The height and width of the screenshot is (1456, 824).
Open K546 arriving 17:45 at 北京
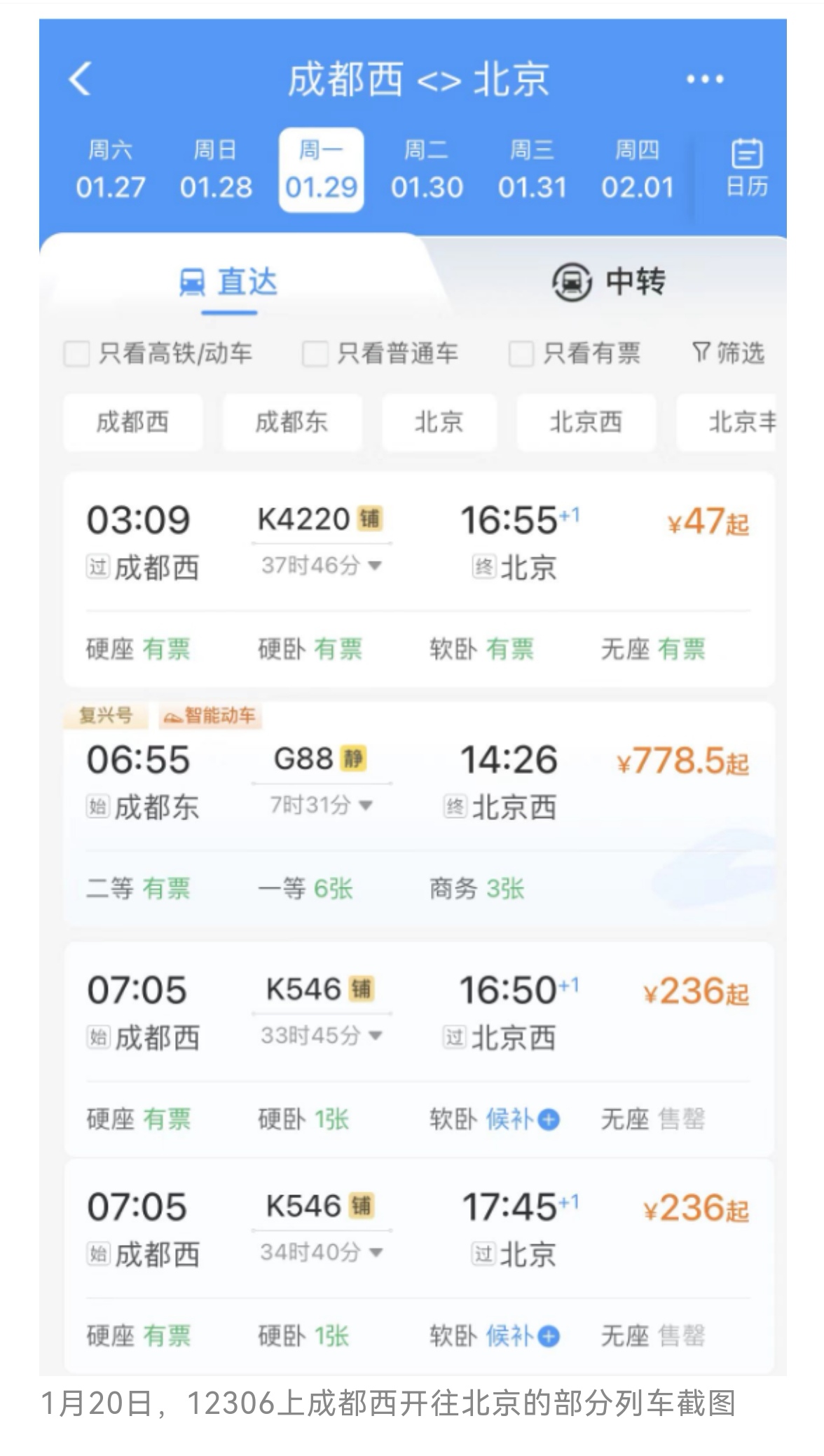click(419, 1266)
